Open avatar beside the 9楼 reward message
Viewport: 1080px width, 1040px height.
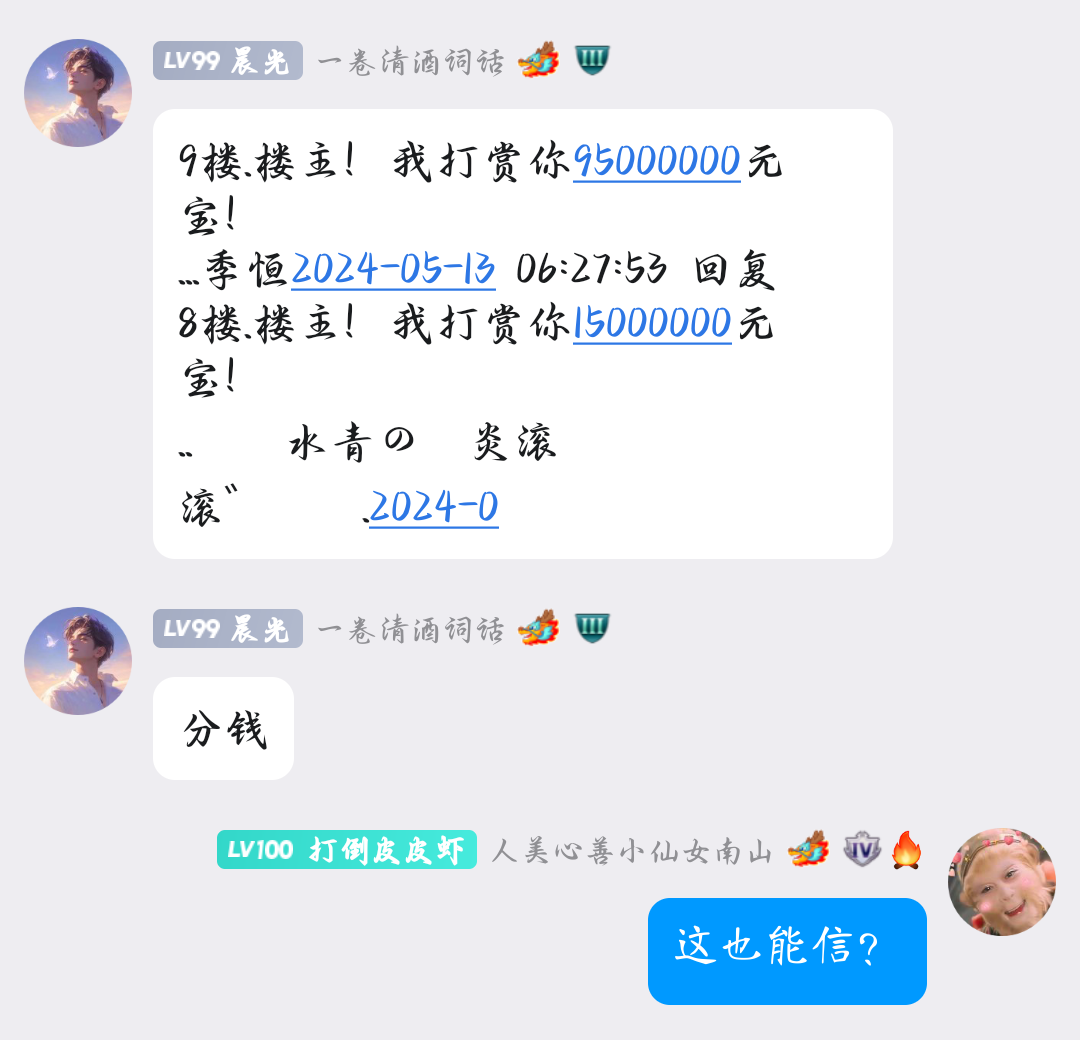tap(78, 93)
